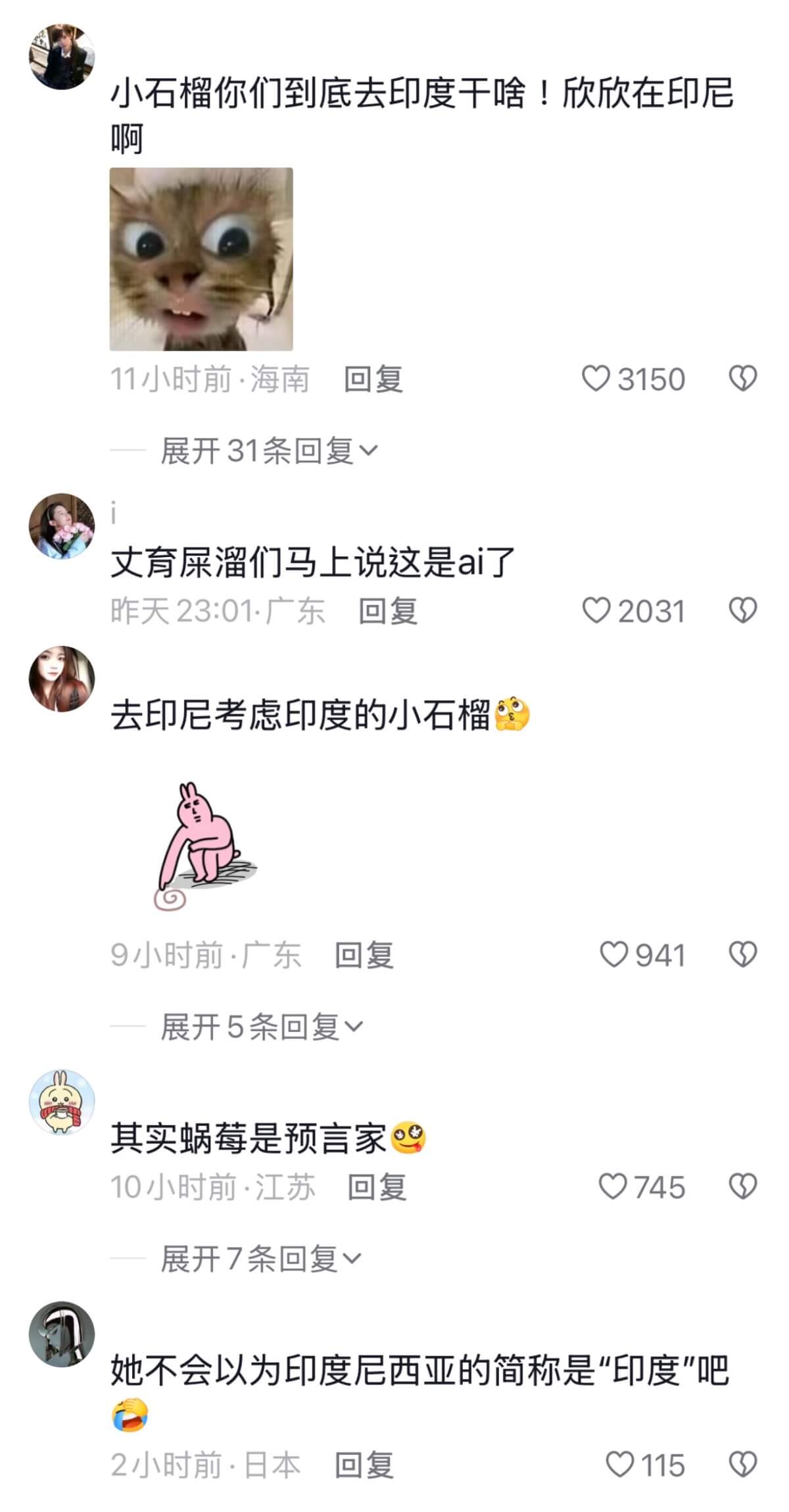Like the comment with 115 likes

tap(619, 1465)
